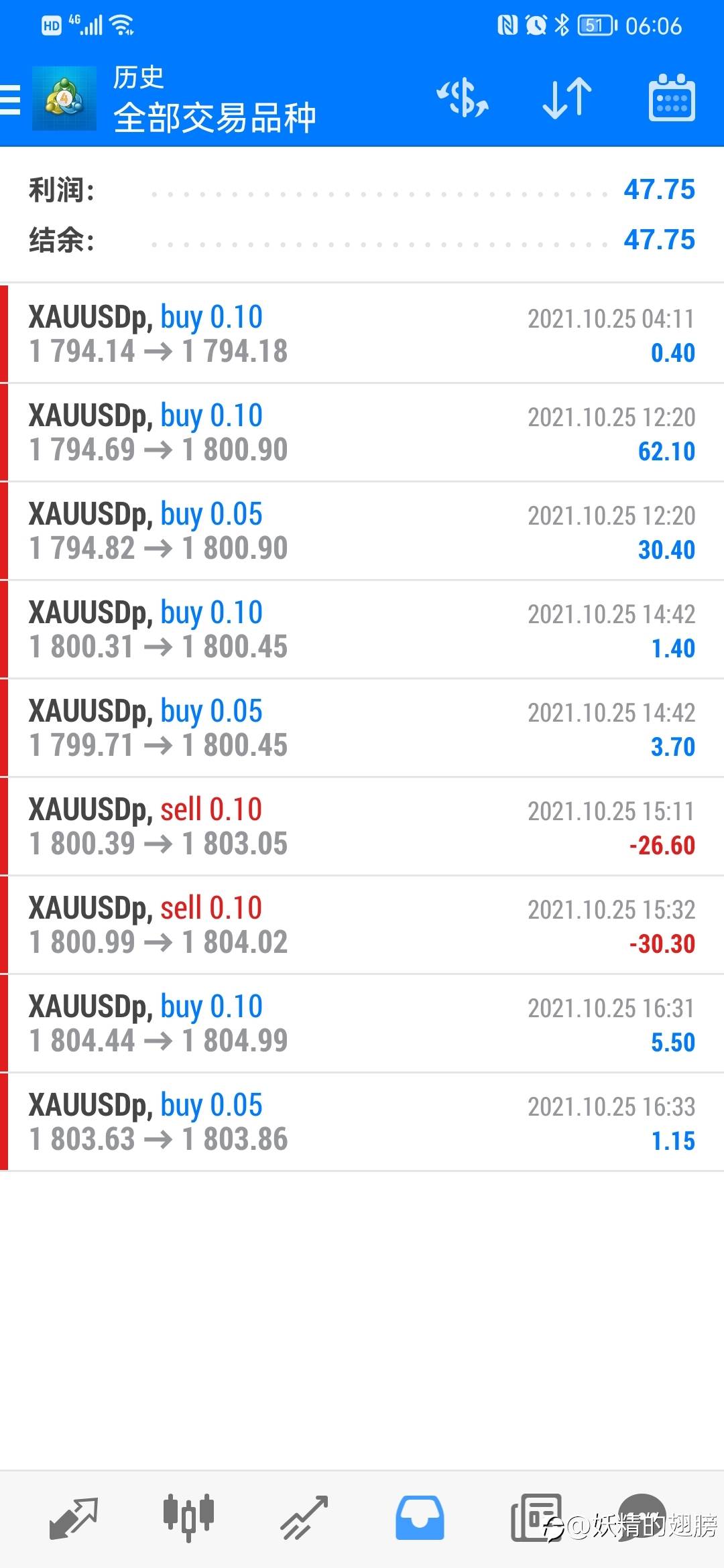
Task: Expand the trade with 1.15 profit
Action: pos(362,1122)
